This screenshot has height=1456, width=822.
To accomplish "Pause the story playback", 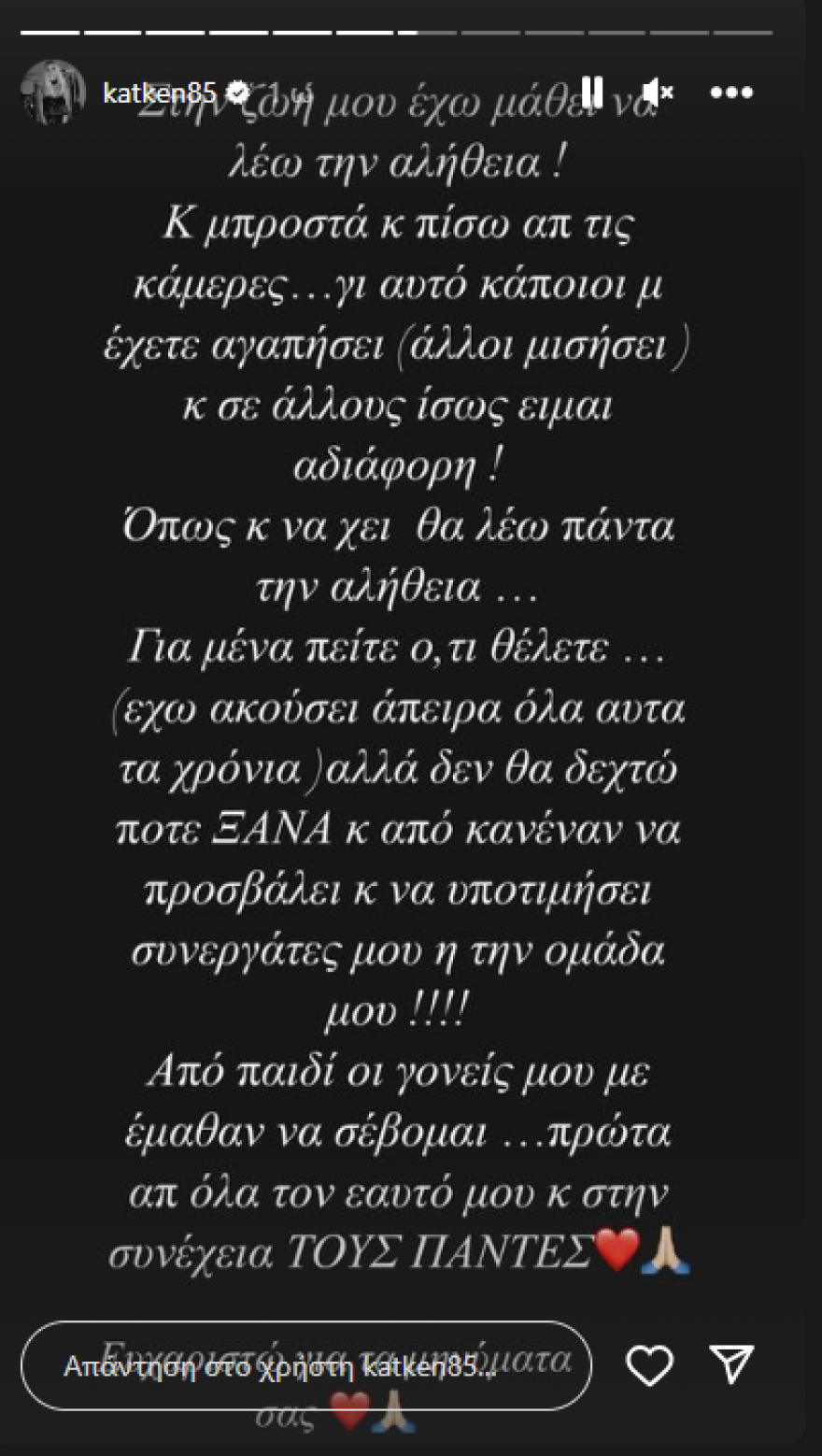I will 595,92.
